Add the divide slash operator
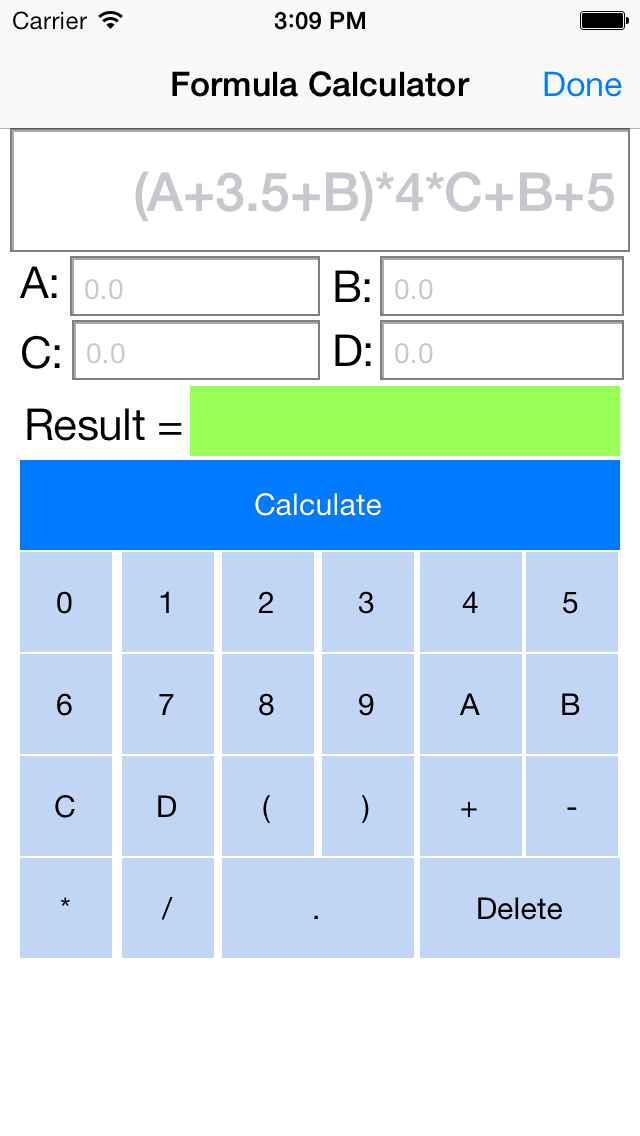640x1136 pixels. (167, 908)
